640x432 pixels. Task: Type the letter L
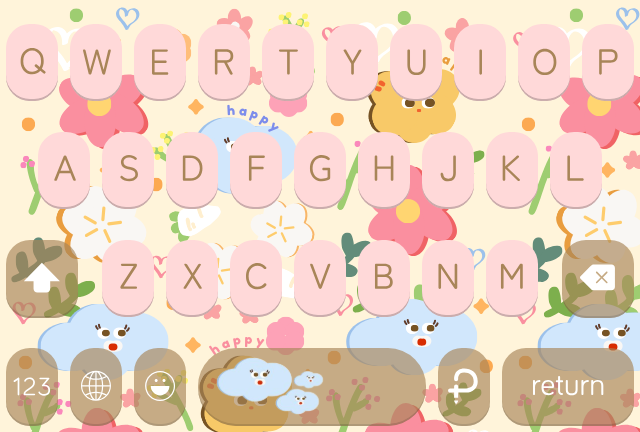coord(576,169)
